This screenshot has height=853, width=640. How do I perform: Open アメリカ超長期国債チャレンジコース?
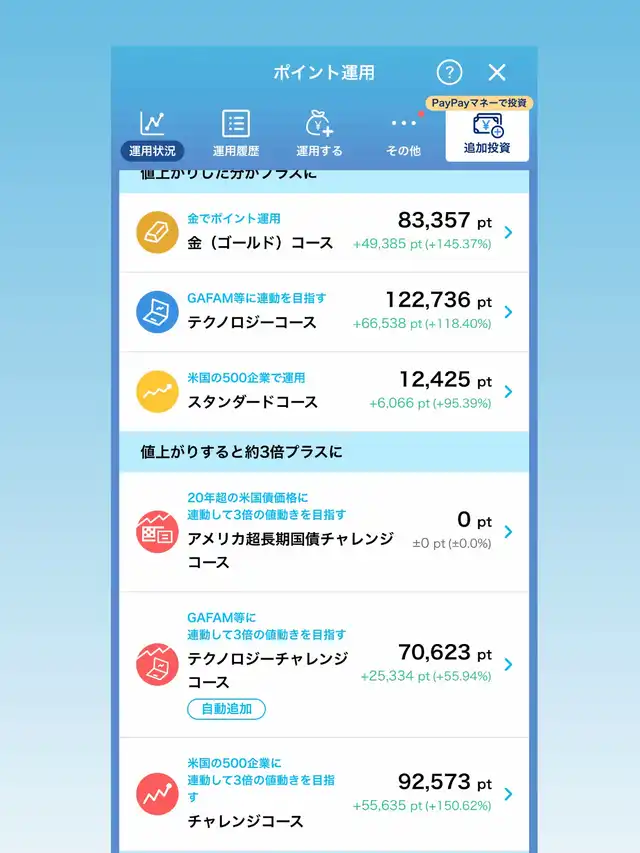coord(324,531)
